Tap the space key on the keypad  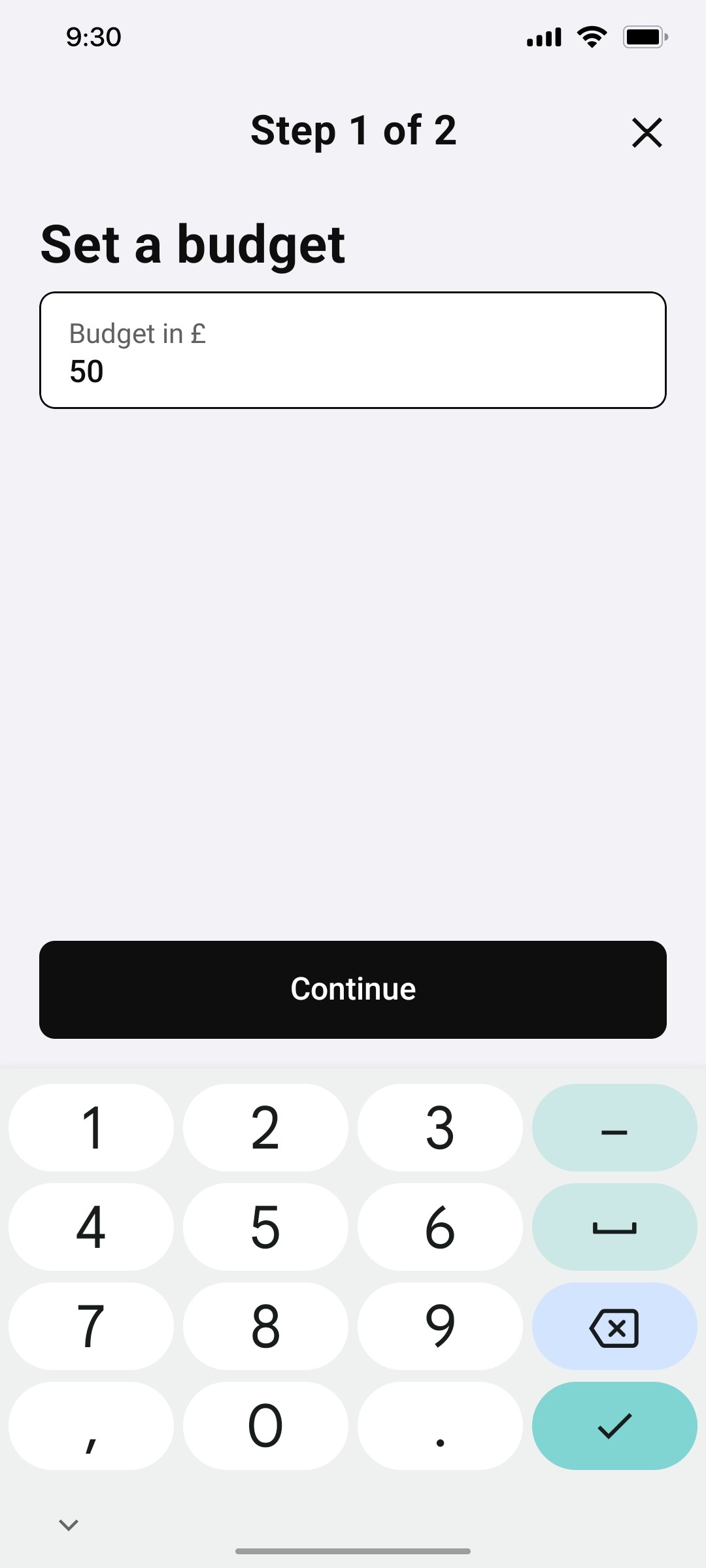click(x=614, y=1228)
